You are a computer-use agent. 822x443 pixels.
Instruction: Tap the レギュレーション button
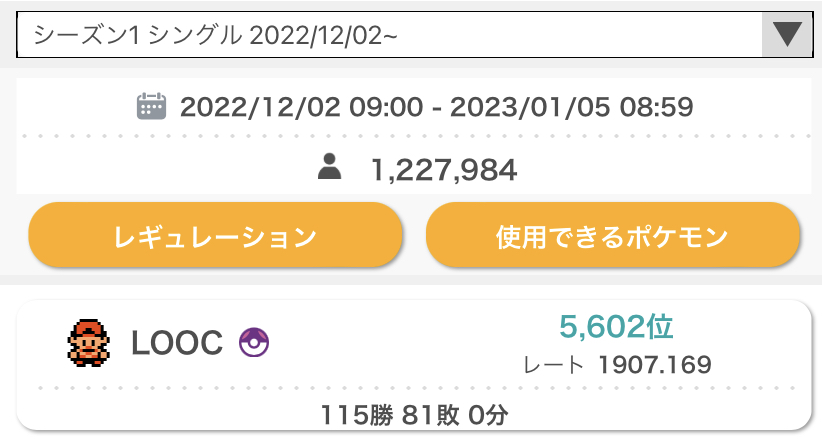click(x=215, y=237)
